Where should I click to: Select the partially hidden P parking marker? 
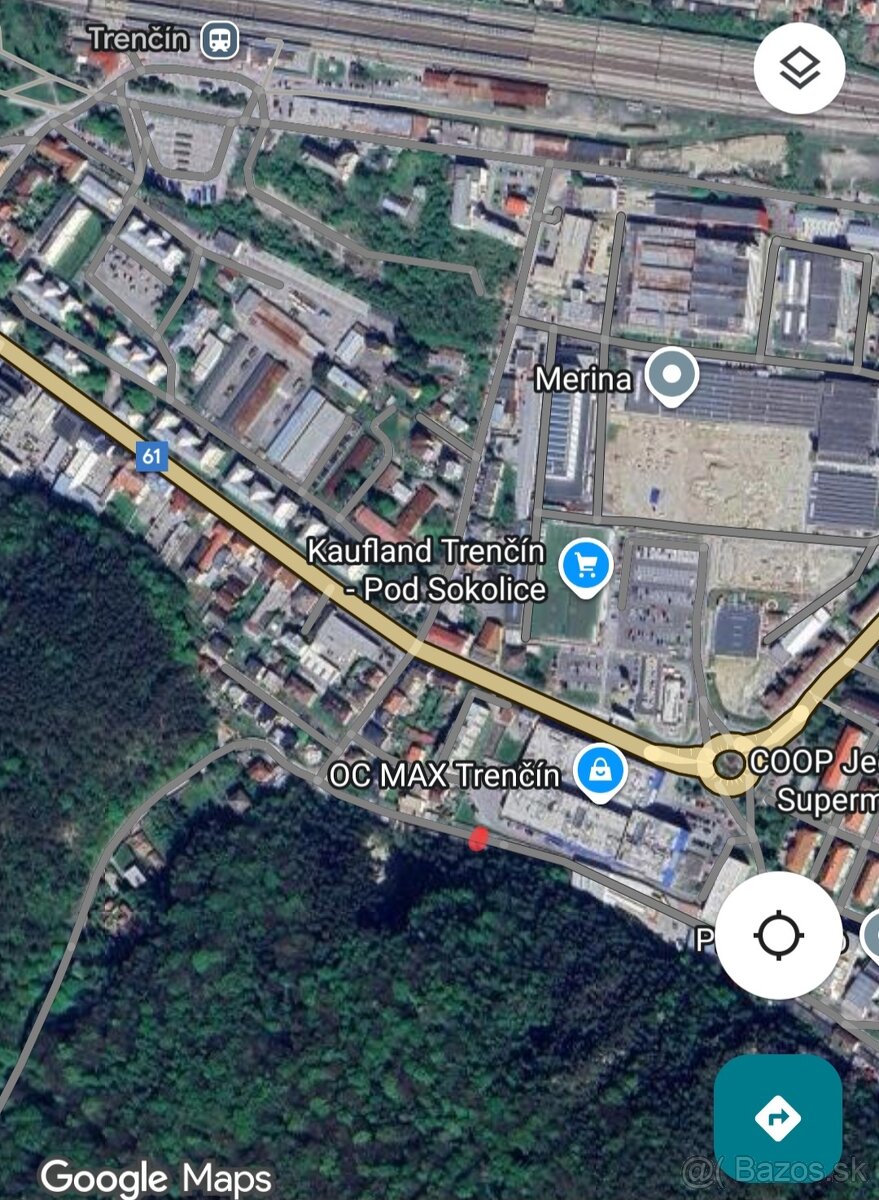point(706,937)
